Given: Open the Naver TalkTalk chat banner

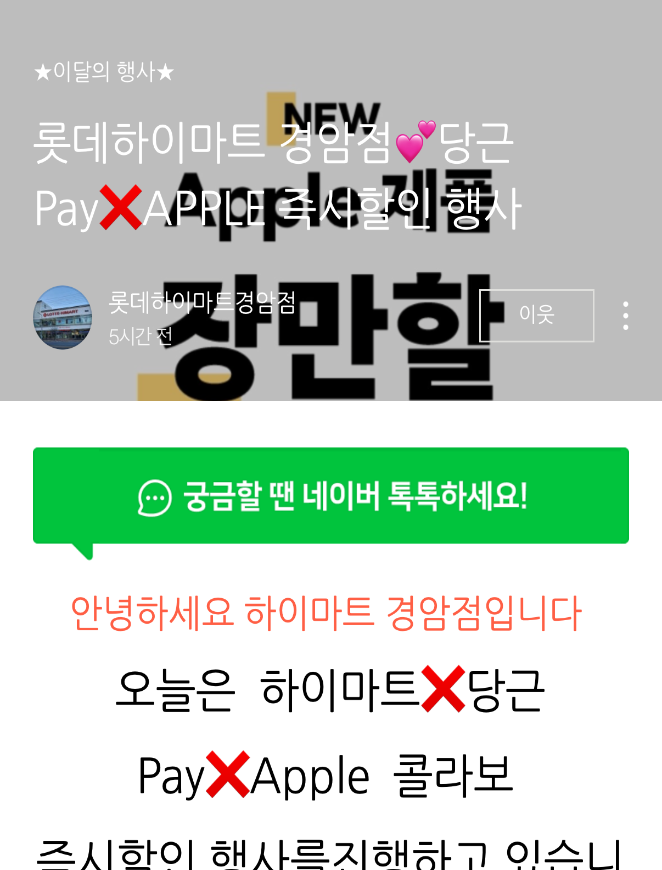Looking at the screenshot, I should tap(331, 496).
